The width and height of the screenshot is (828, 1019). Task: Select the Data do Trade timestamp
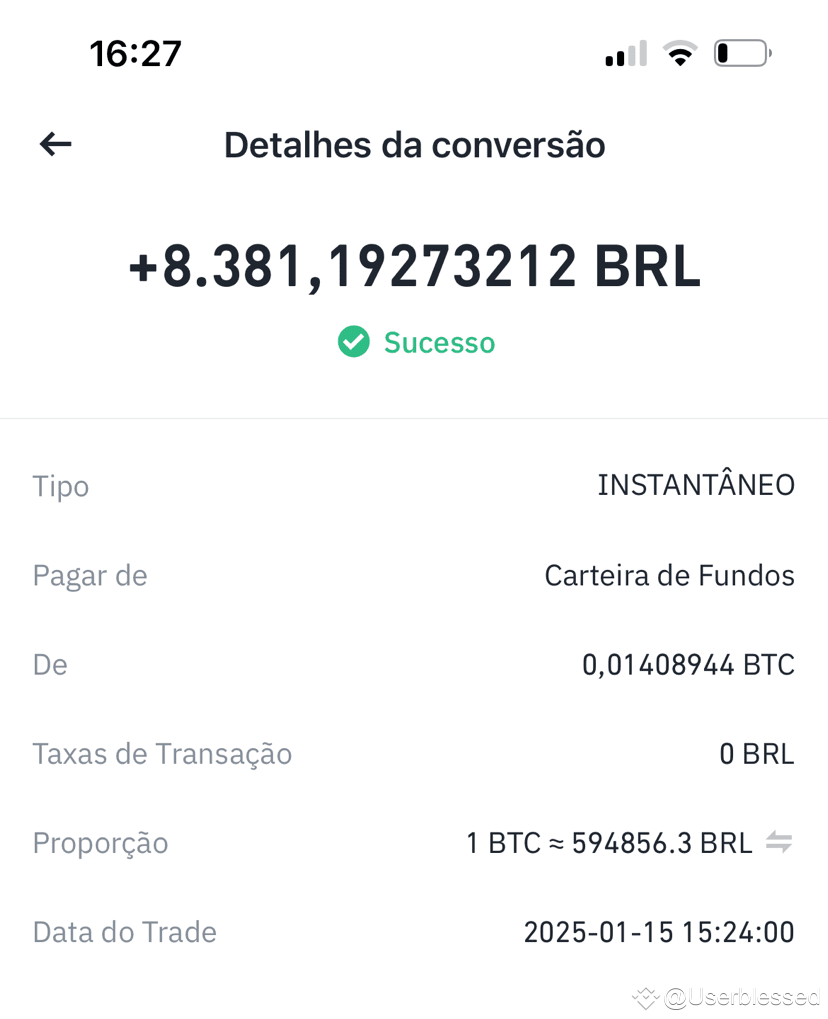tap(660, 931)
